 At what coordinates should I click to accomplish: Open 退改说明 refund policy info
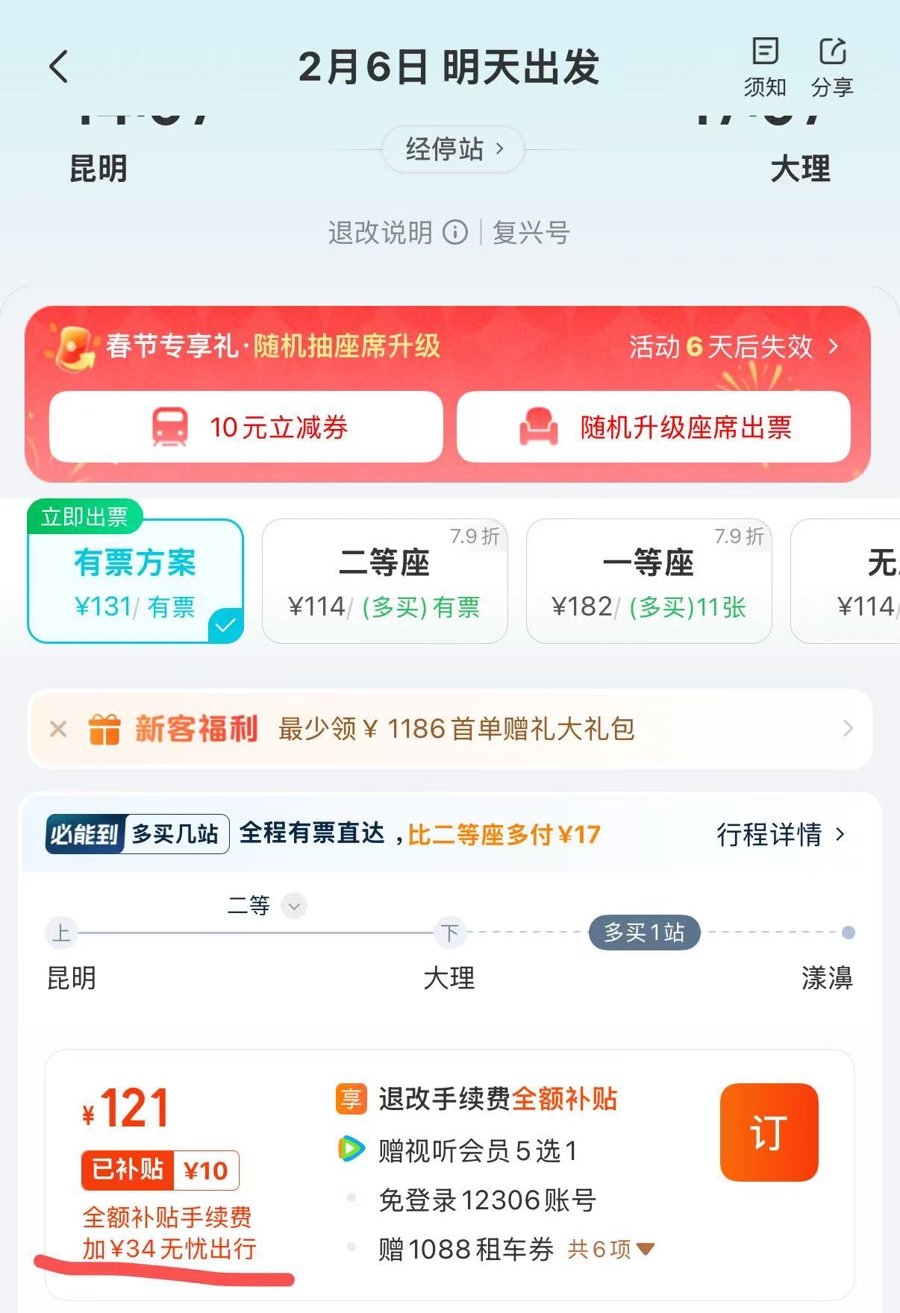coord(397,233)
